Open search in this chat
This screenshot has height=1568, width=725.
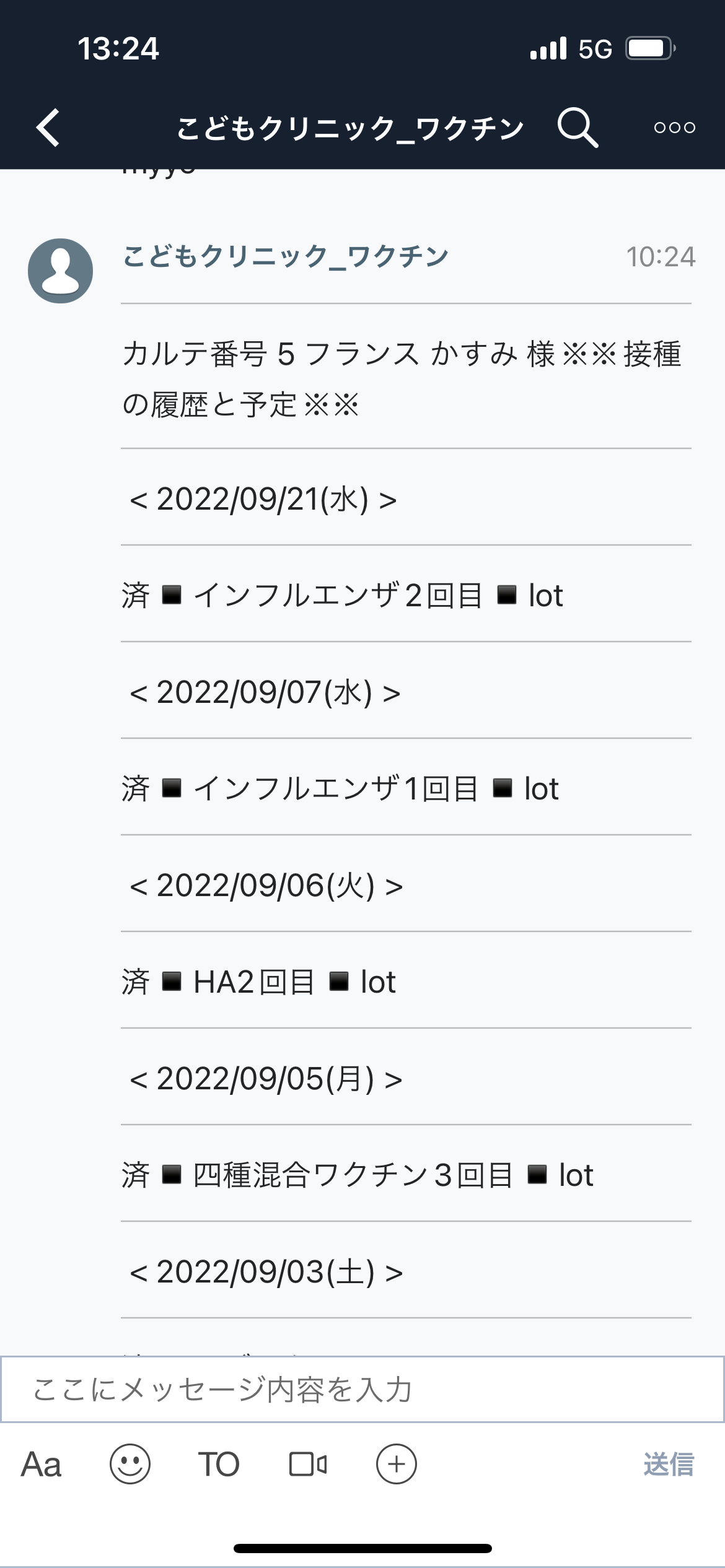click(x=578, y=128)
